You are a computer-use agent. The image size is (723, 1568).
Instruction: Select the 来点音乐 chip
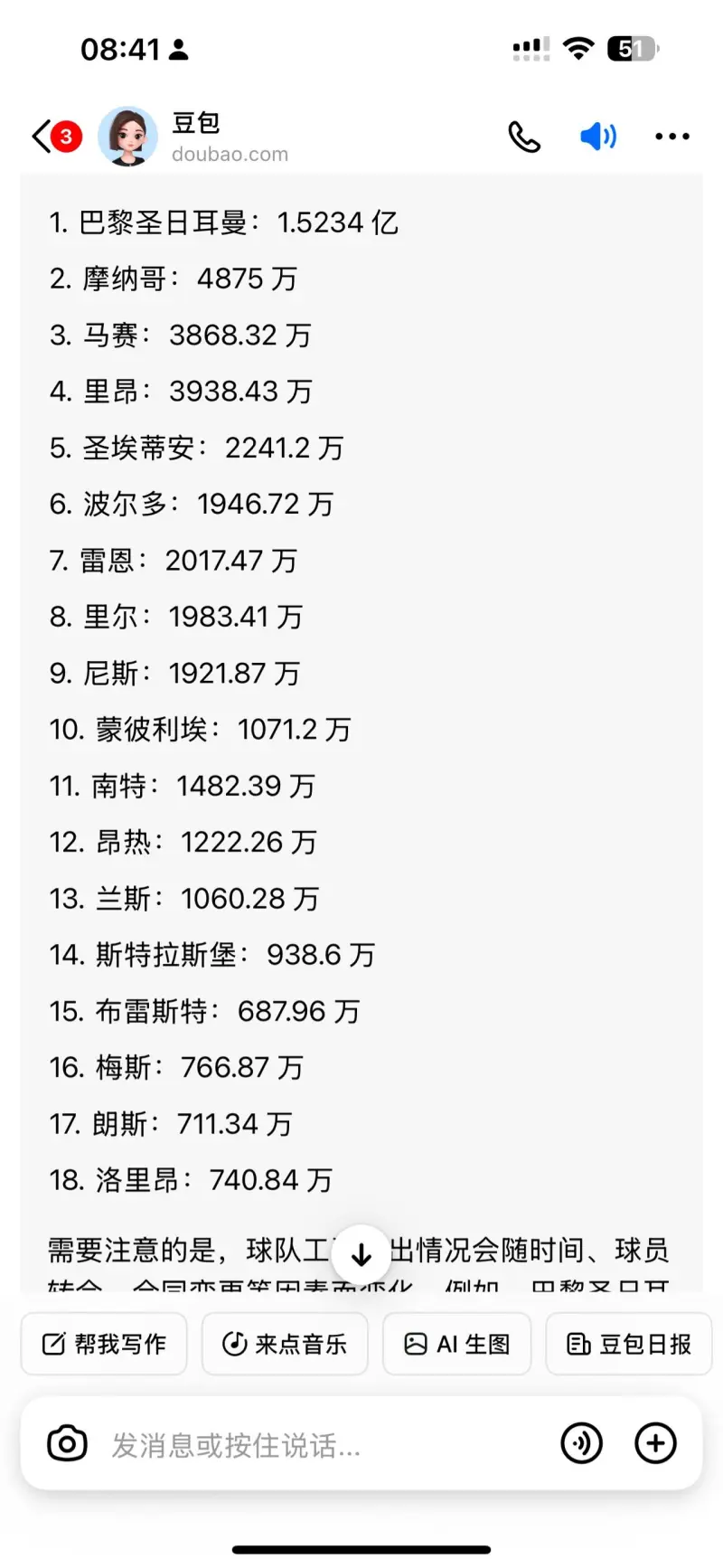(x=285, y=1344)
